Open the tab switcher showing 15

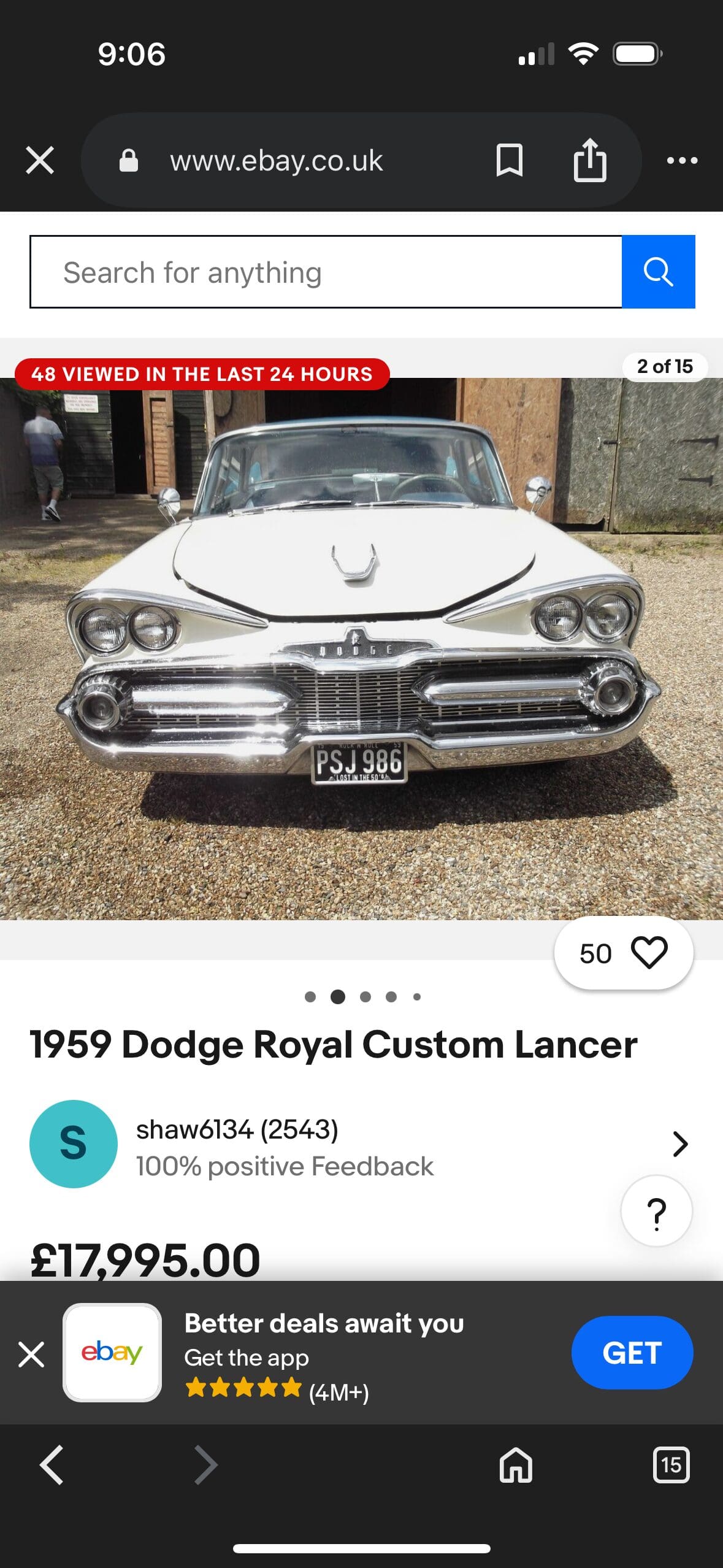click(x=671, y=1465)
